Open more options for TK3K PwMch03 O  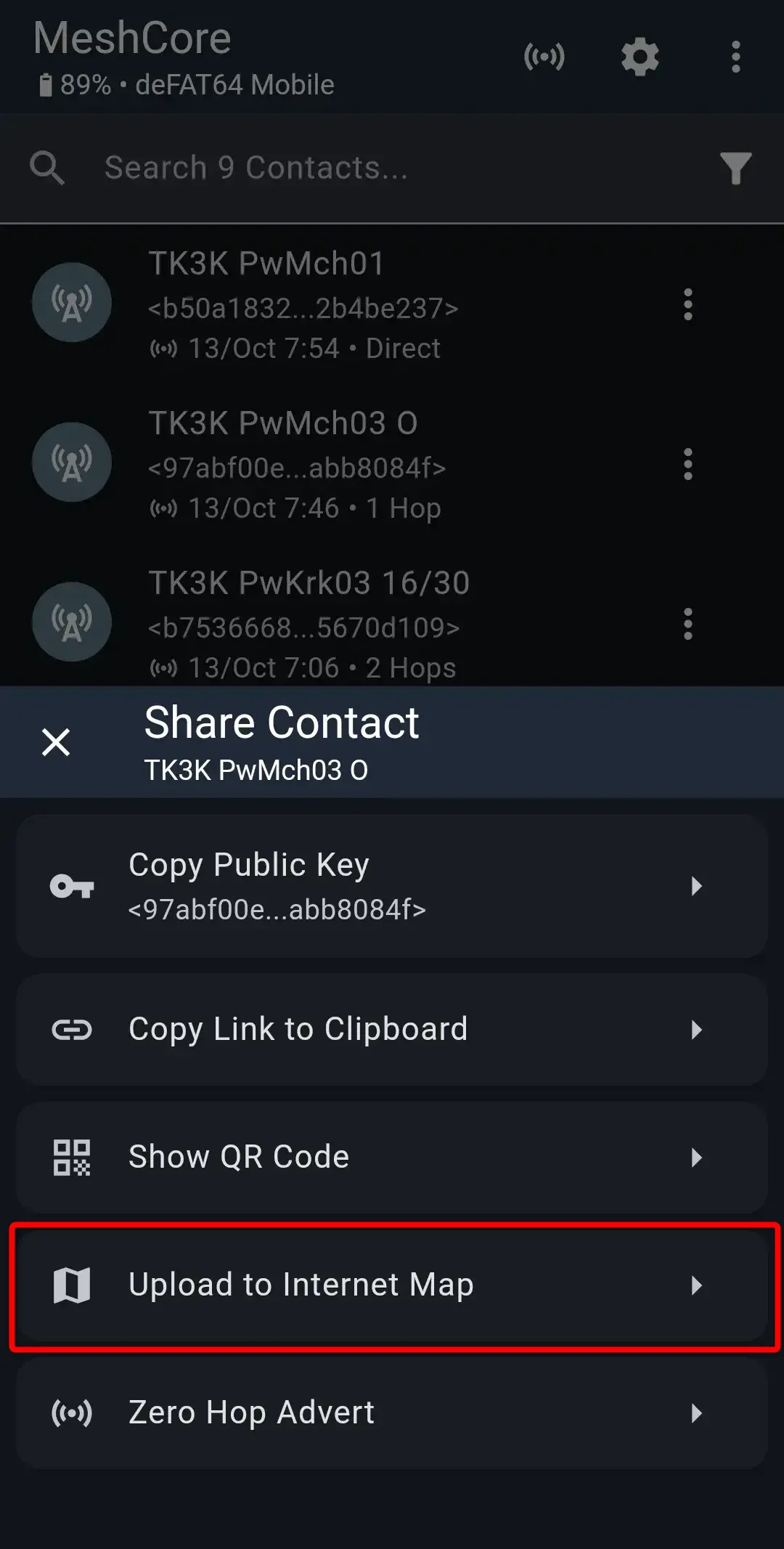click(687, 464)
